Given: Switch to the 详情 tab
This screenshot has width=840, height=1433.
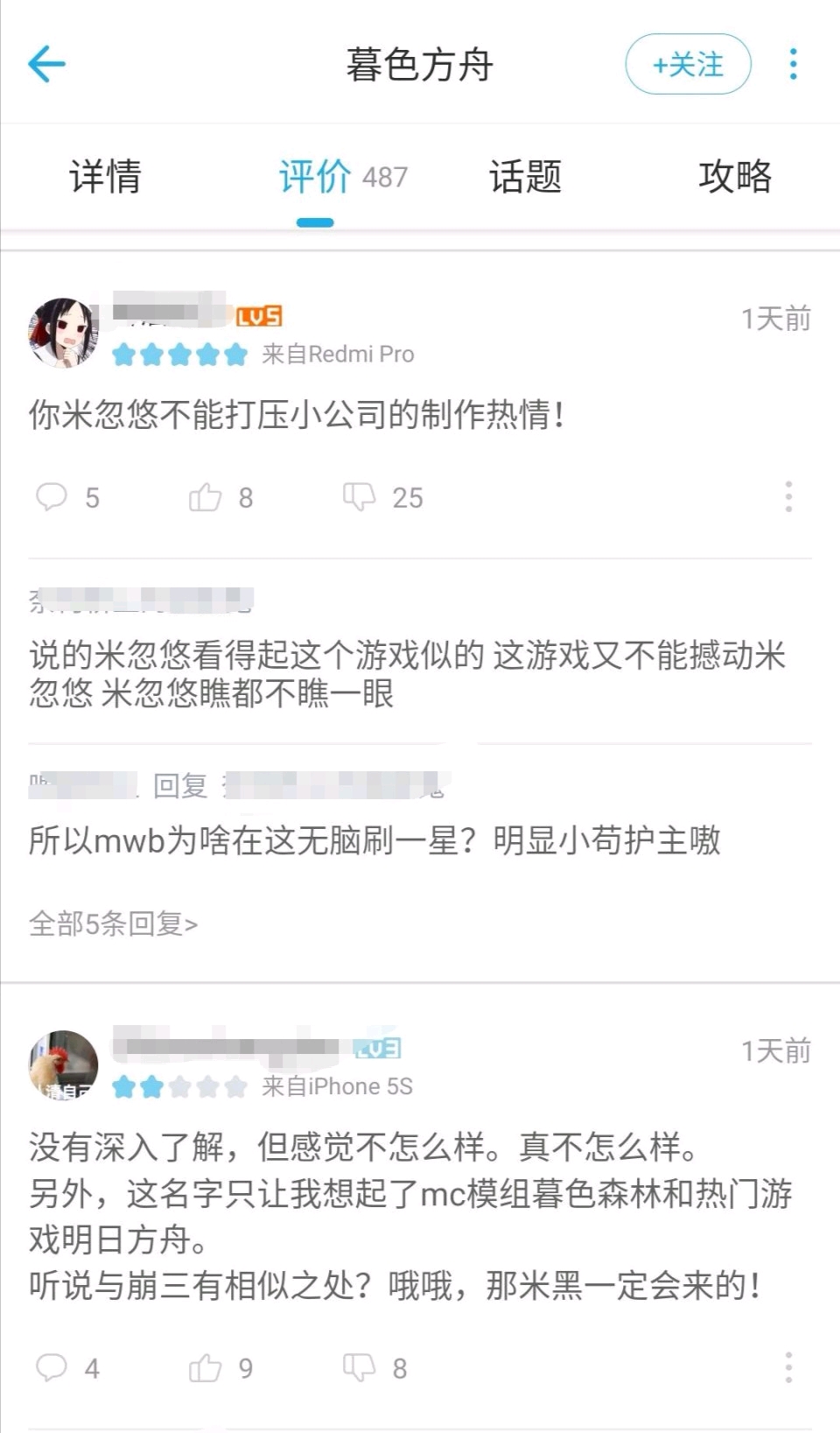Looking at the screenshot, I should pos(105,176).
